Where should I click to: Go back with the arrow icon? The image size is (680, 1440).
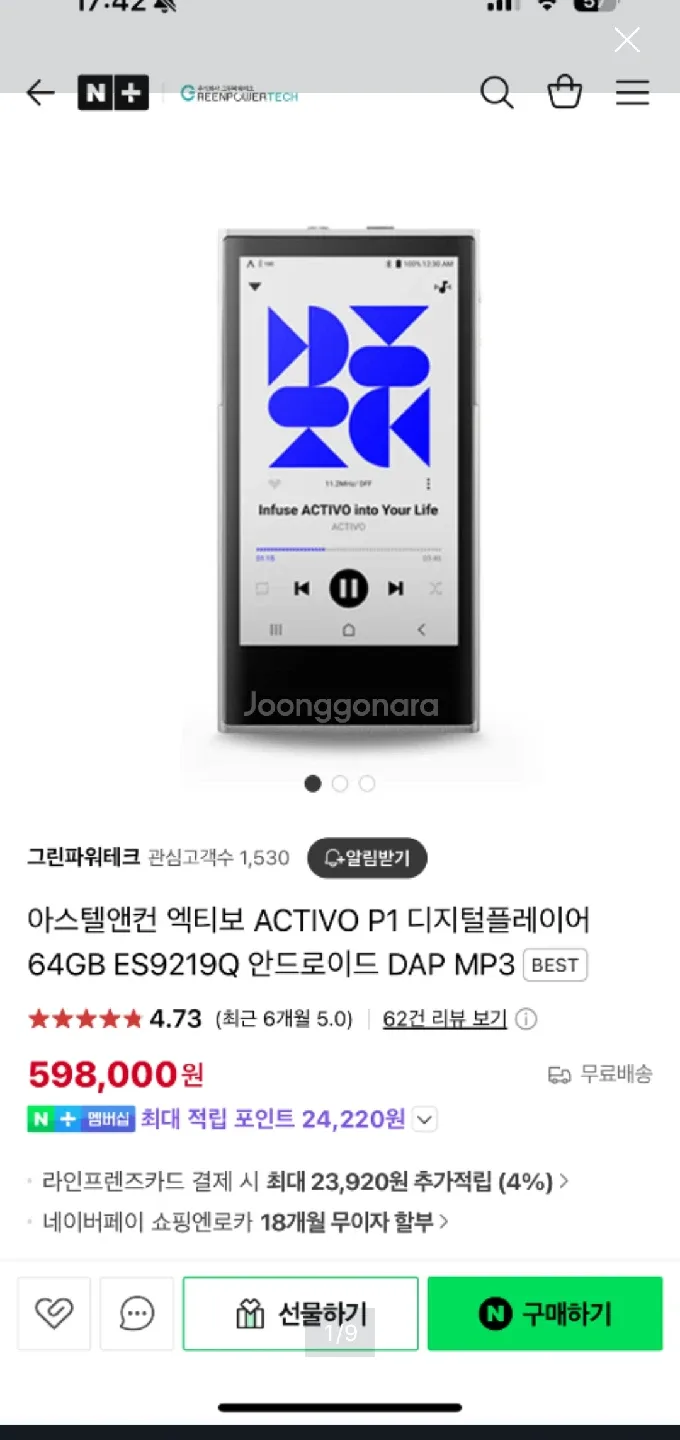click(40, 94)
